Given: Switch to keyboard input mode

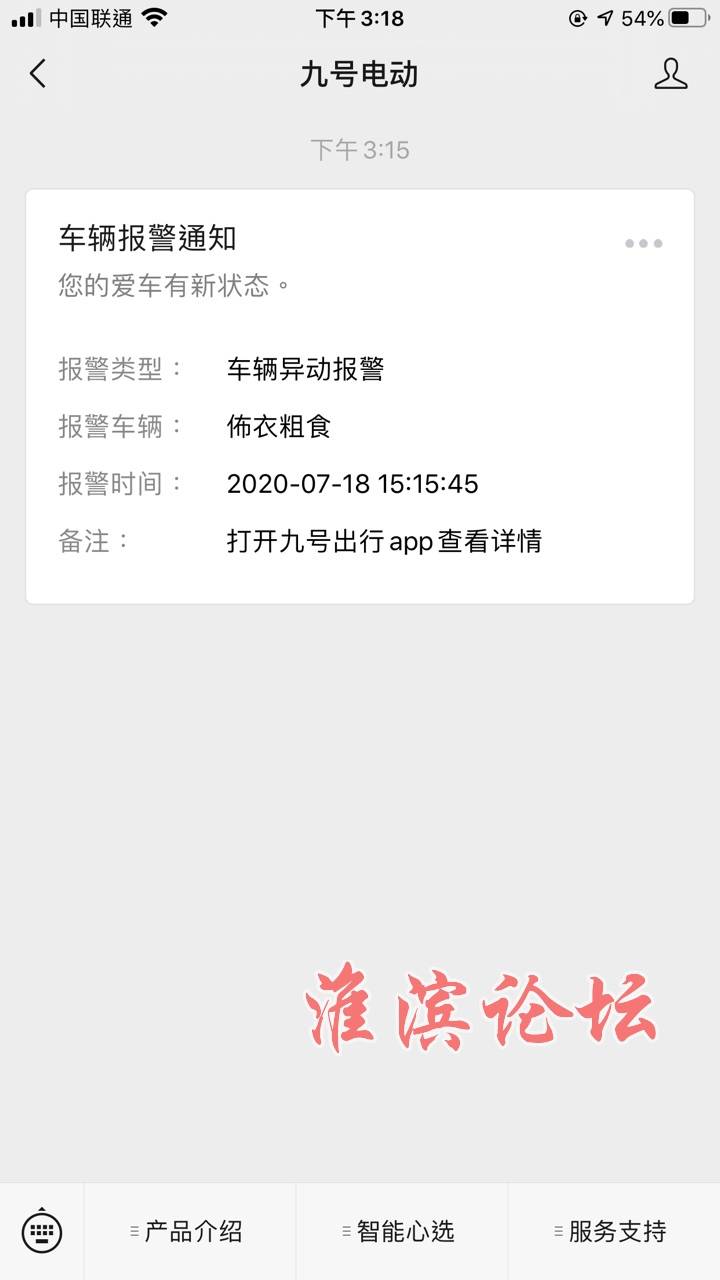Looking at the screenshot, I should coord(42,1232).
